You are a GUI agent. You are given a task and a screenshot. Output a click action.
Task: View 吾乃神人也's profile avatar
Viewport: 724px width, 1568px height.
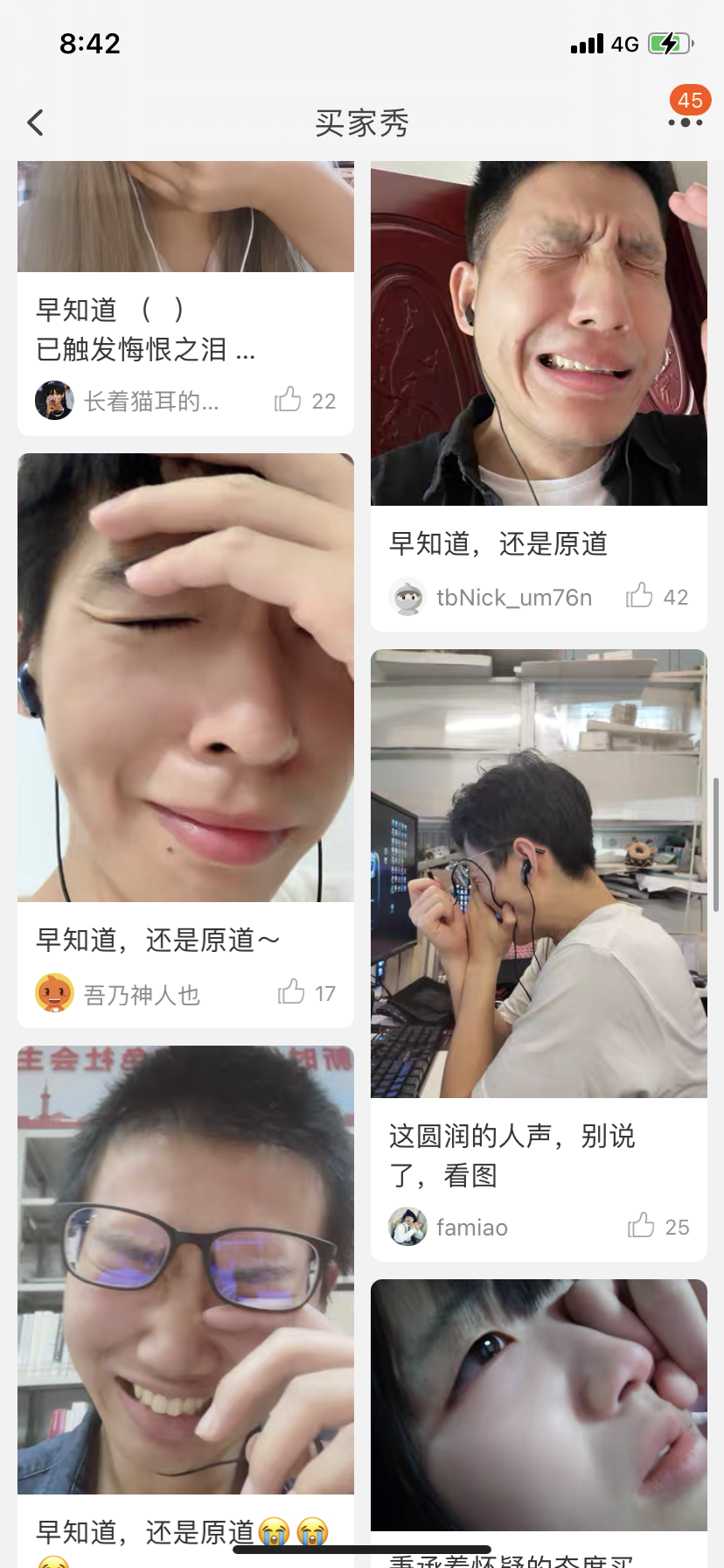[x=54, y=993]
